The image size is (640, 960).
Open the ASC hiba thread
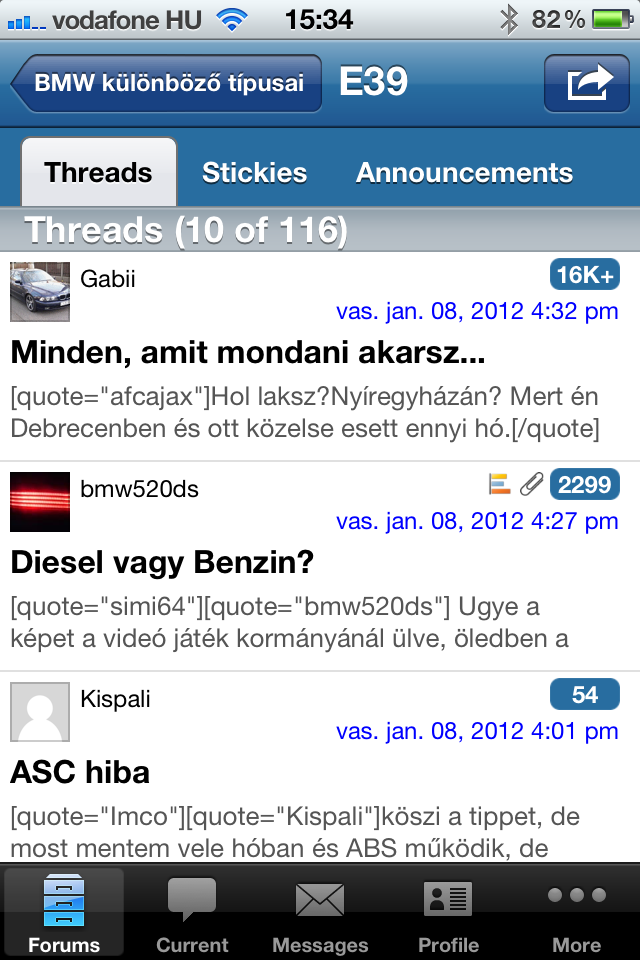pyautogui.click(x=80, y=772)
